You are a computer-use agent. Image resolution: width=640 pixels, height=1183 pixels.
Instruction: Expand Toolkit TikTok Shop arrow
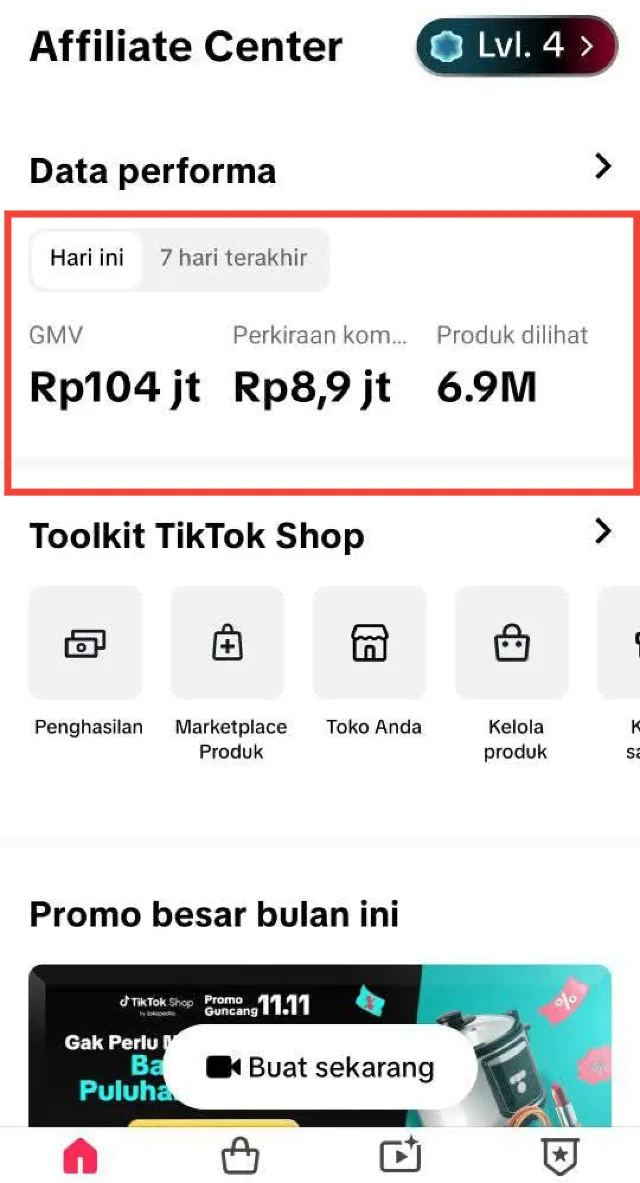click(602, 531)
